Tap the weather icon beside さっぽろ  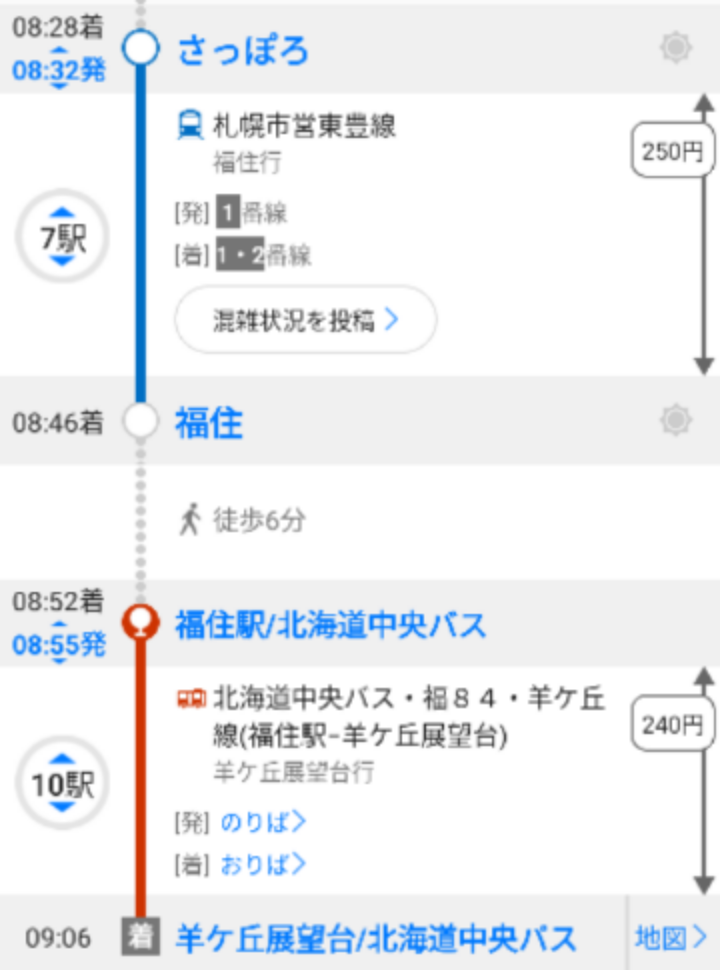tap(676, 48)
